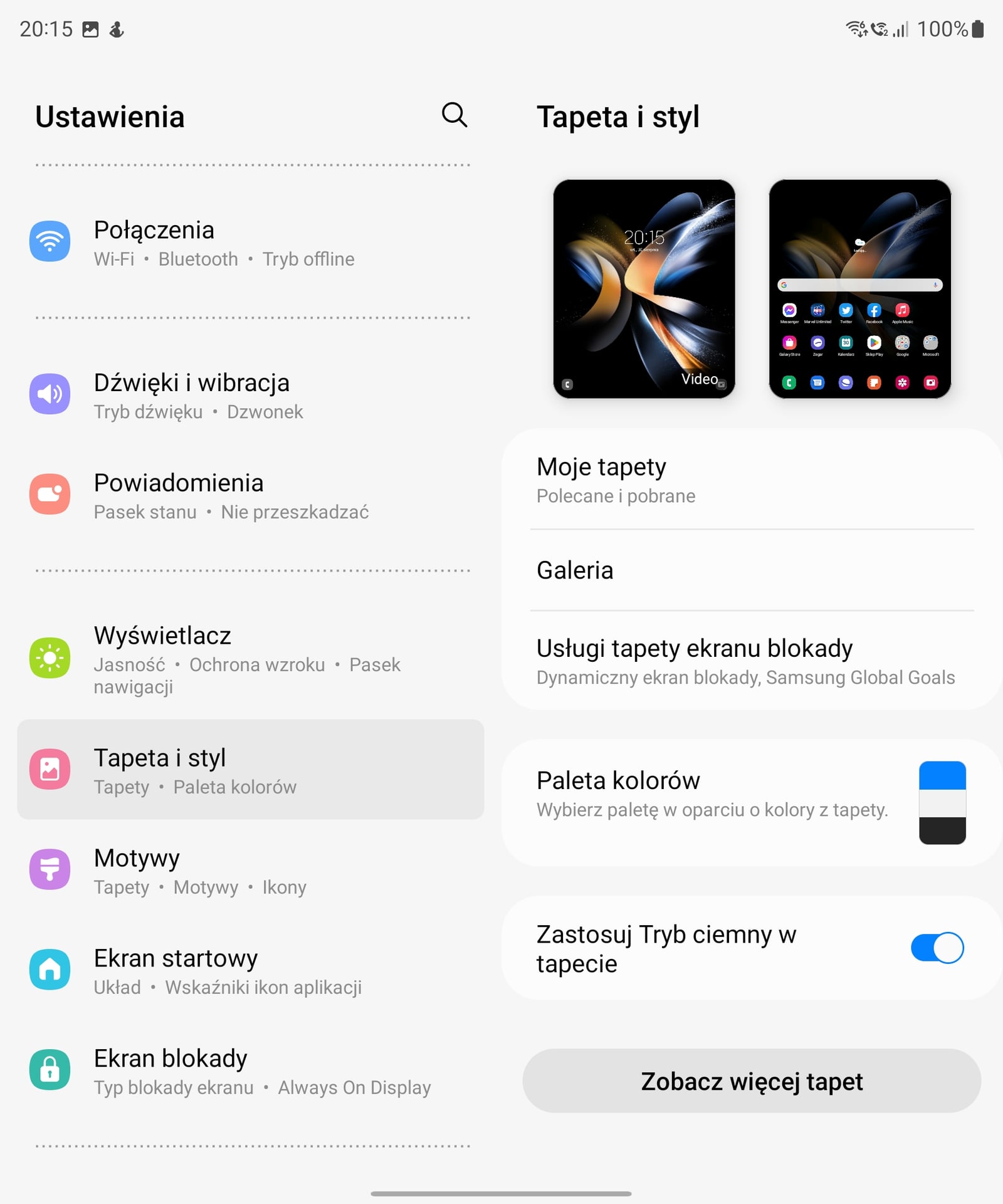Screen dimensions: 1003x1204
Task: Open Motywy settings
Action: tap(251, 871)
